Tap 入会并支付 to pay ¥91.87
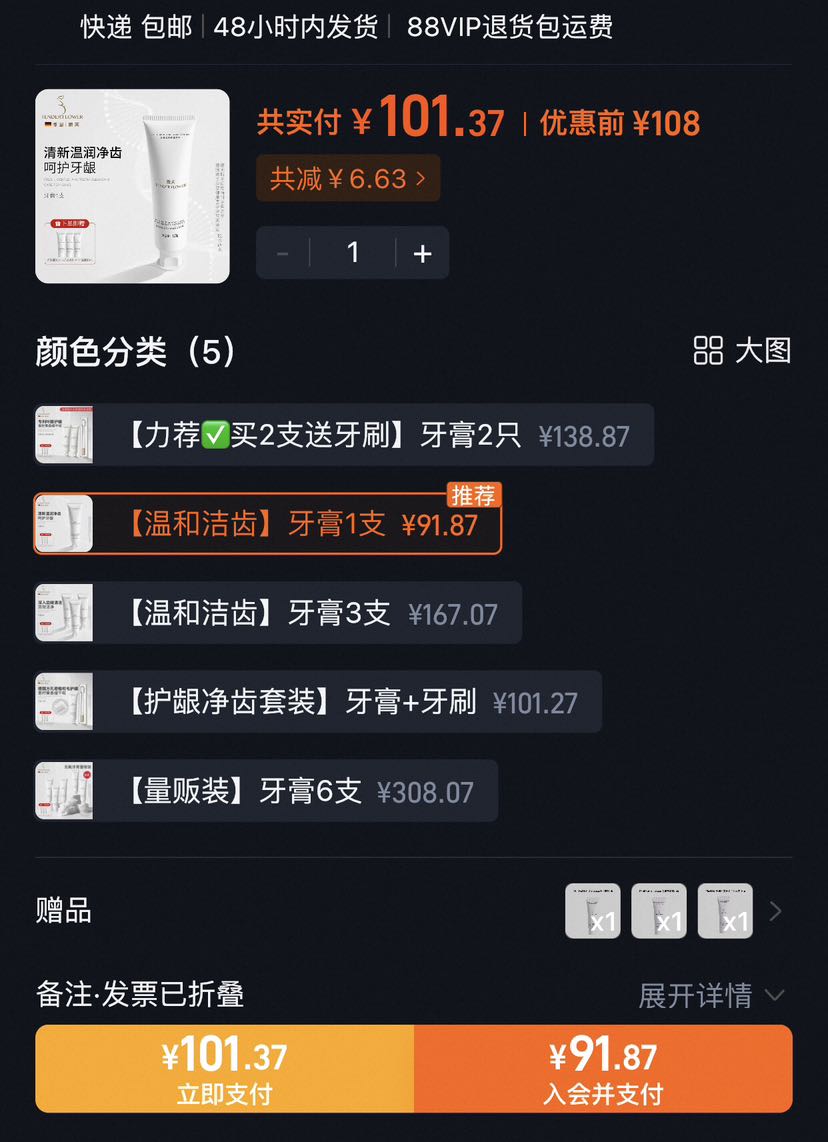Screen dimensions: 828x1142 point(603,1069)
